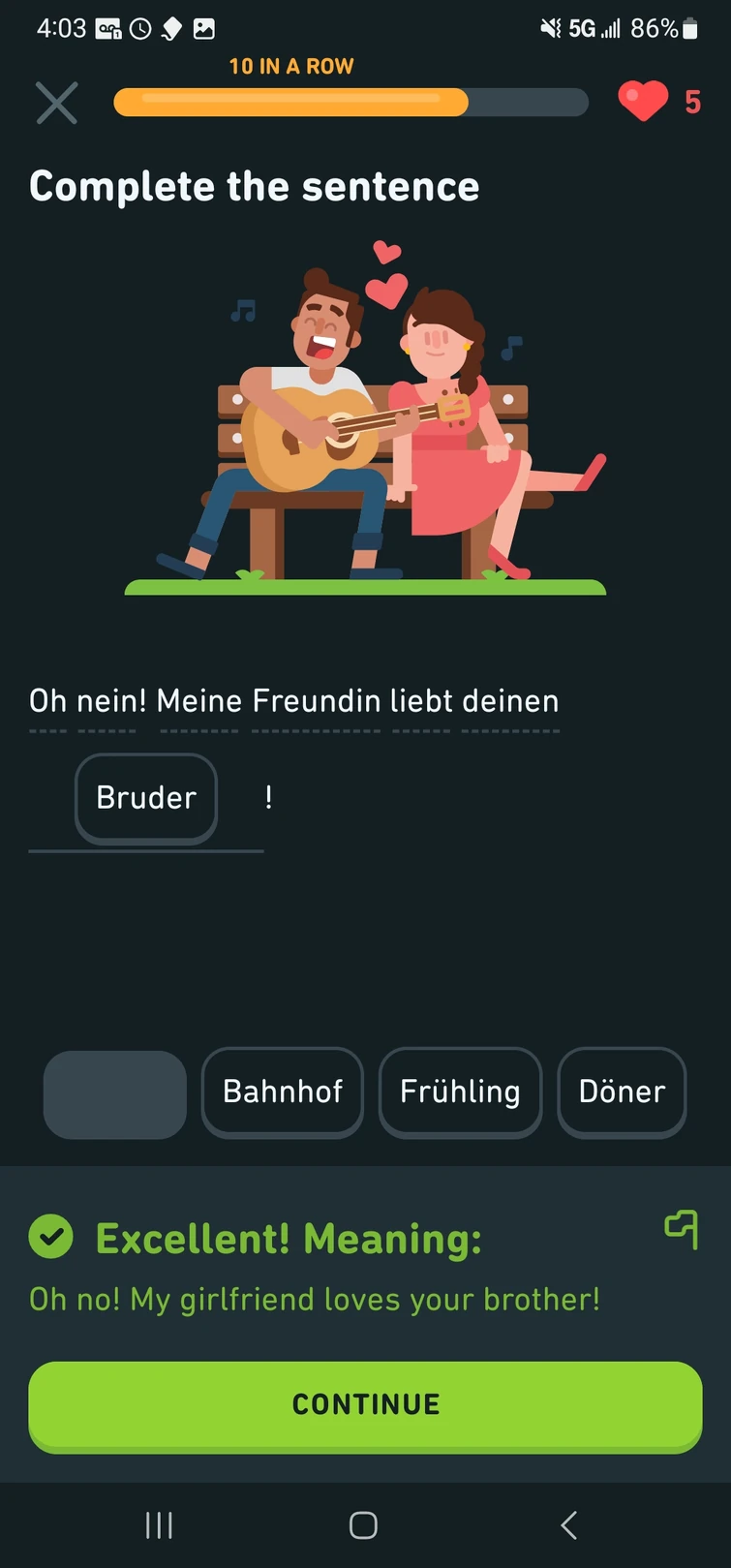Exit the lesson with the X button
This screenshot has height=1568, width=731.
(x=56, y=102)
